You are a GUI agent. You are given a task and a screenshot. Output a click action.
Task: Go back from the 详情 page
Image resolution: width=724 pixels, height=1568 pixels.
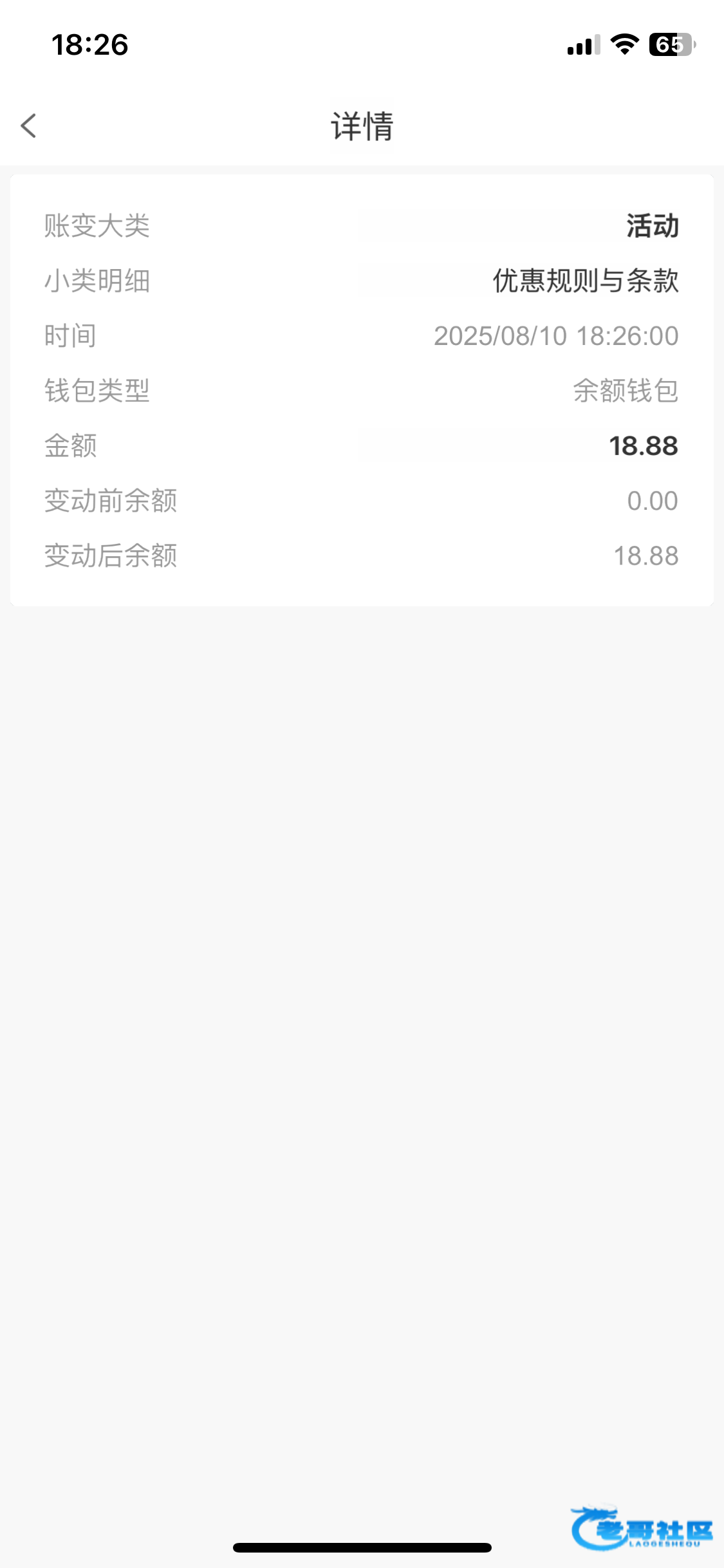pyautogui.click(x=28, y=126)
